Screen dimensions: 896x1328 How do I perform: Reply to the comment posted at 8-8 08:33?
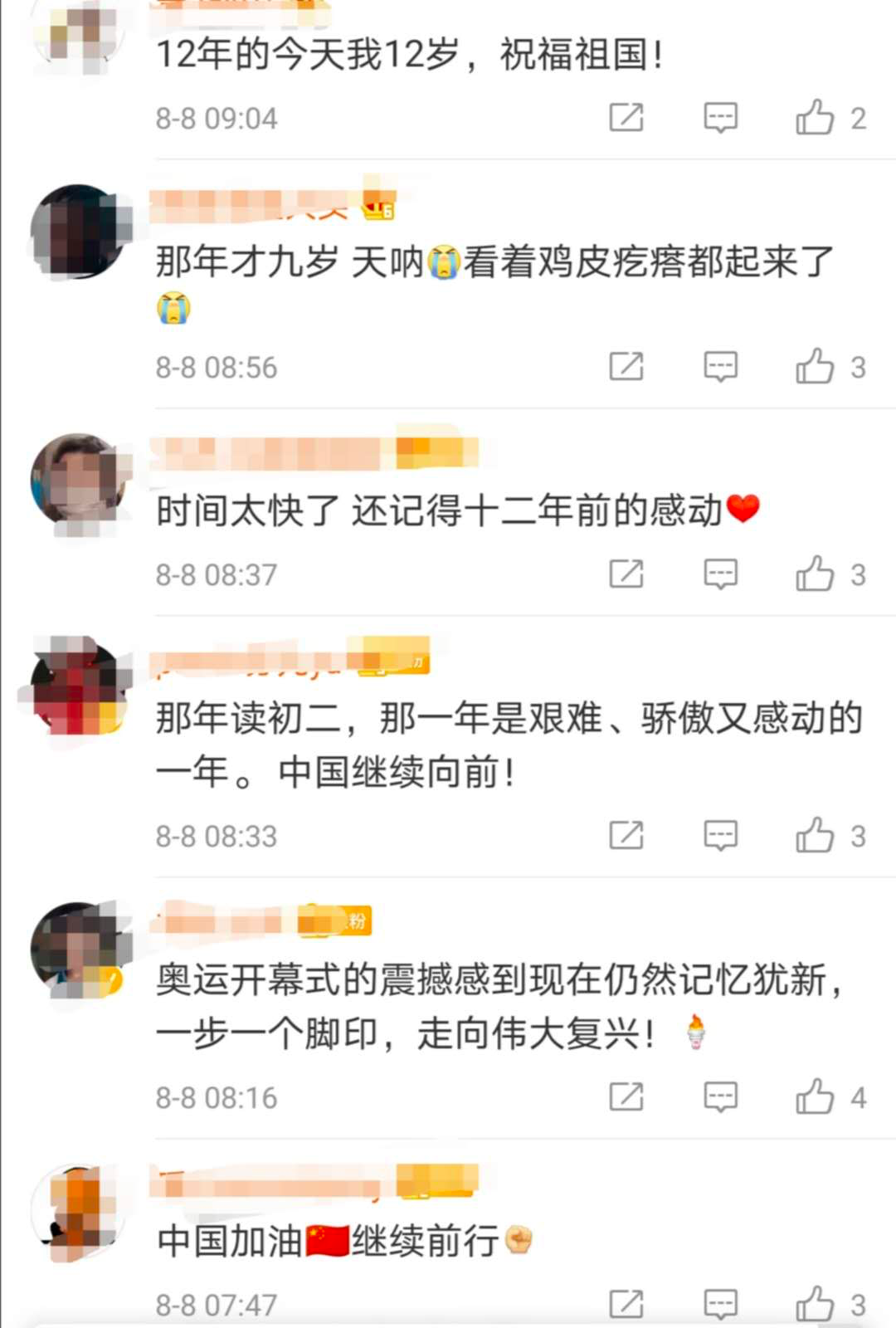click(720, 835)
